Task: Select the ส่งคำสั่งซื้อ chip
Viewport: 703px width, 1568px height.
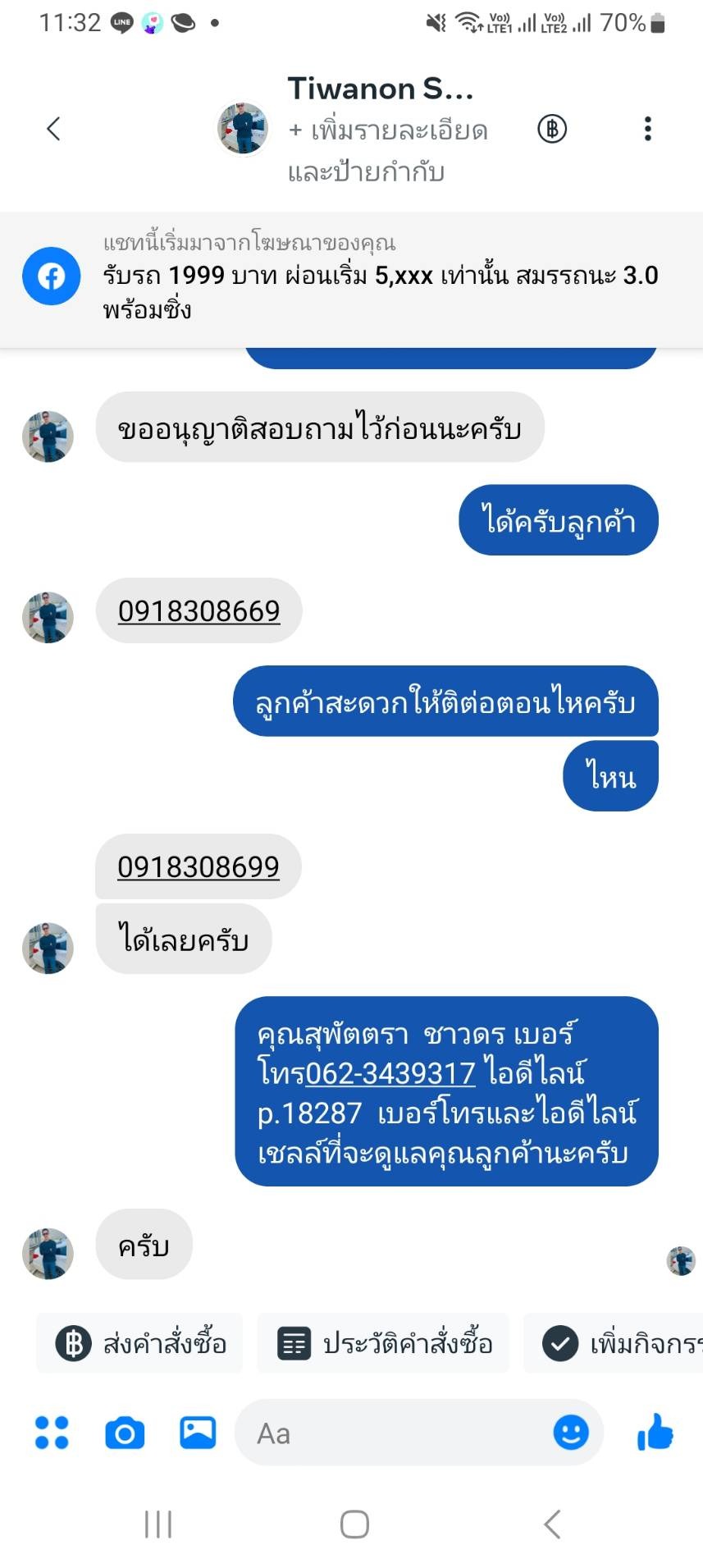Action: pos(140,1344)
